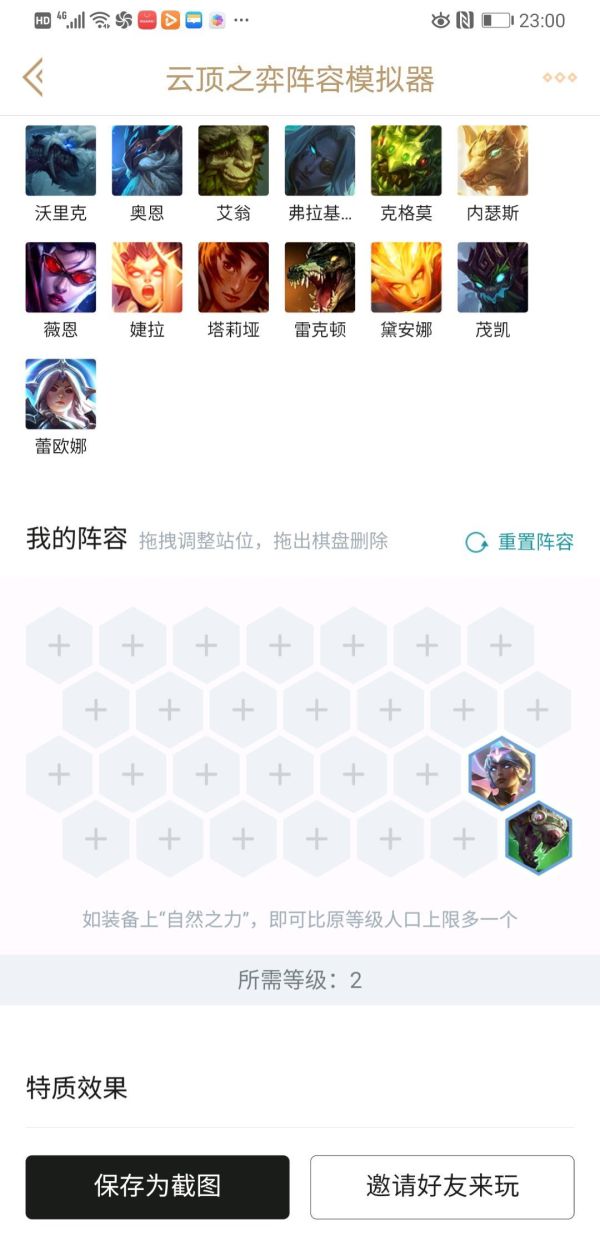Image resolution: width=600 pixels, height=1246 pixels.
Task: Open the three-diamond overflow menu
Action: (559, 77)
